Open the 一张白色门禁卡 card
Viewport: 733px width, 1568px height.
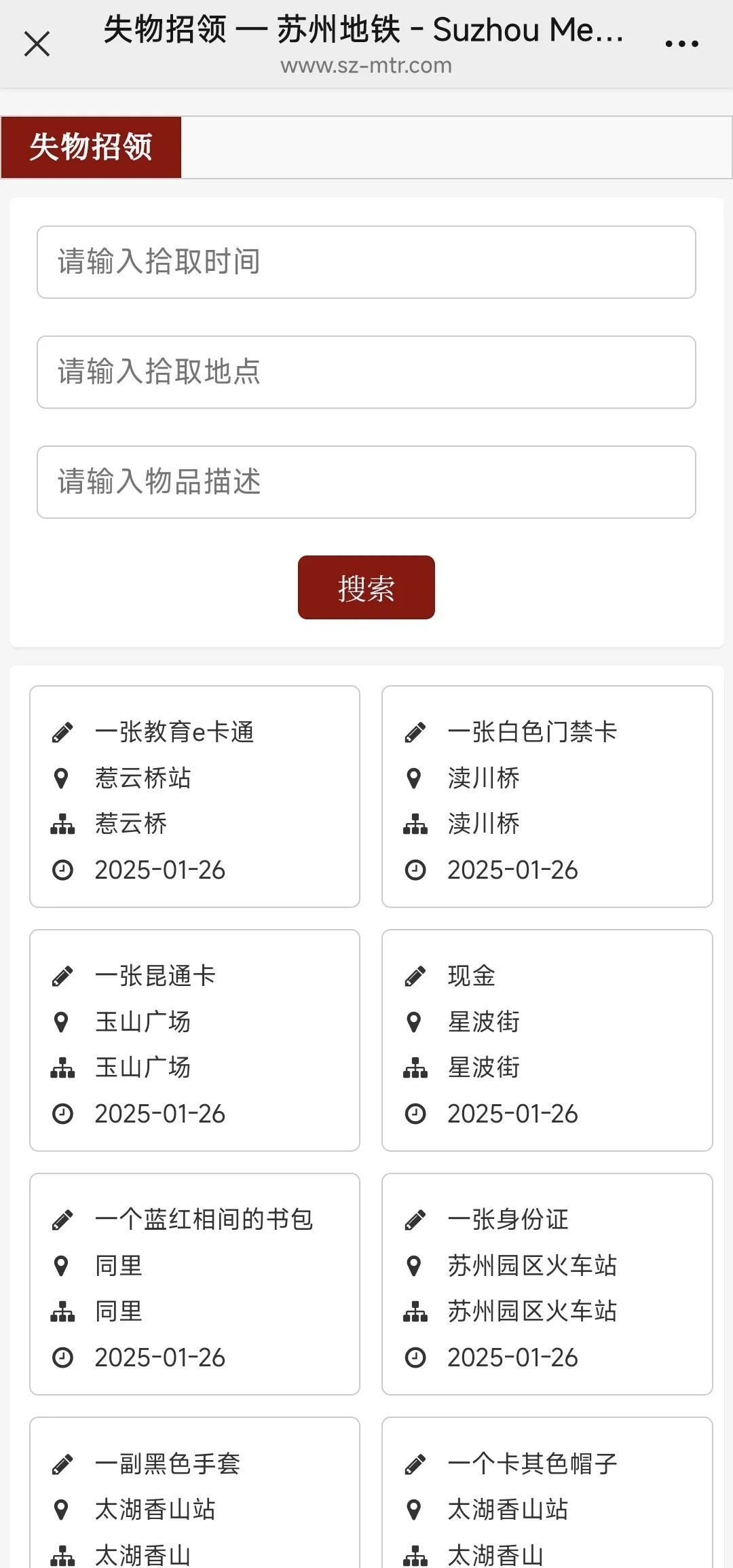(547, 797)
